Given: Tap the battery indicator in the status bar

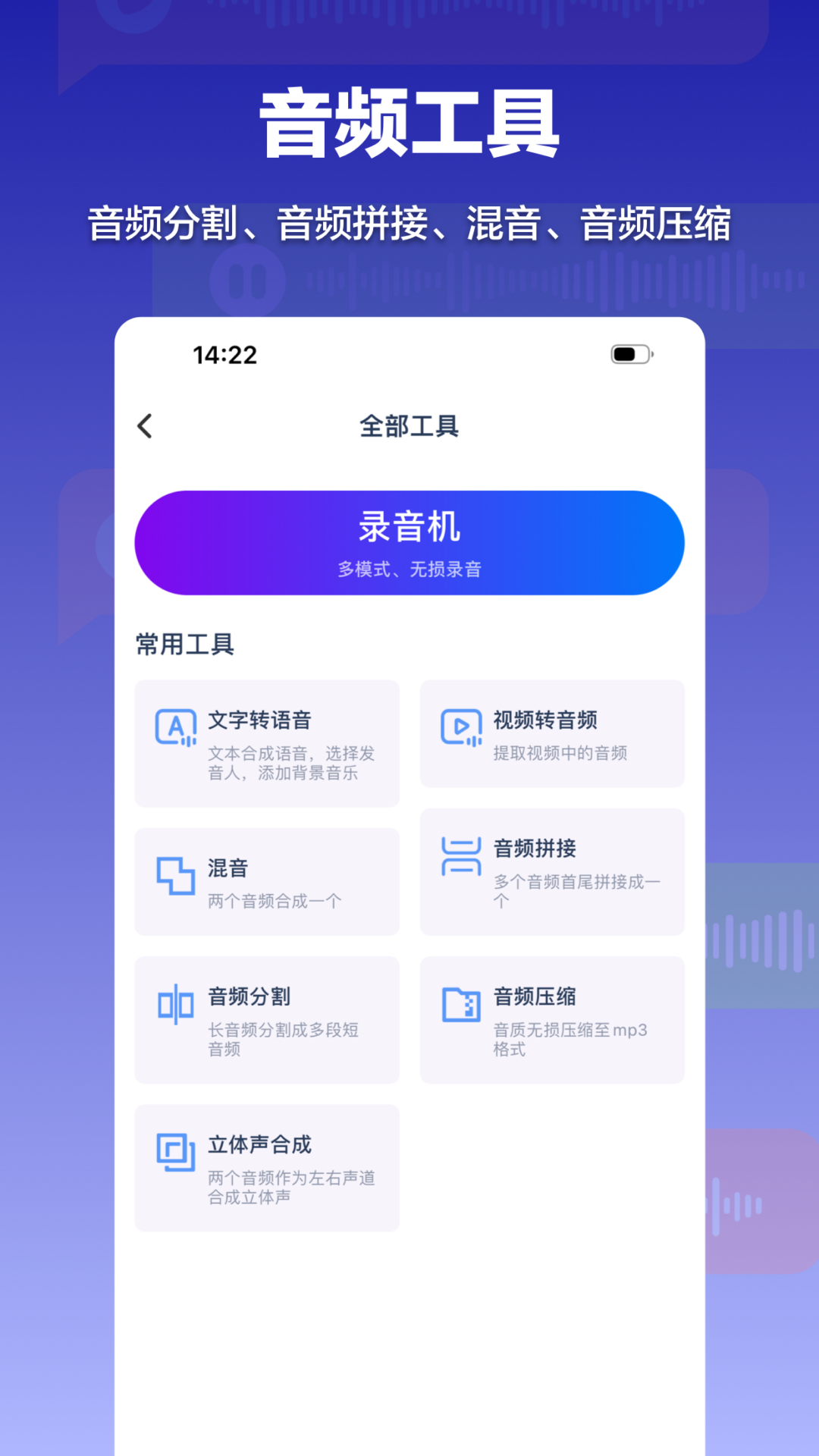Looking at the screenshot, I should point(630,353).
